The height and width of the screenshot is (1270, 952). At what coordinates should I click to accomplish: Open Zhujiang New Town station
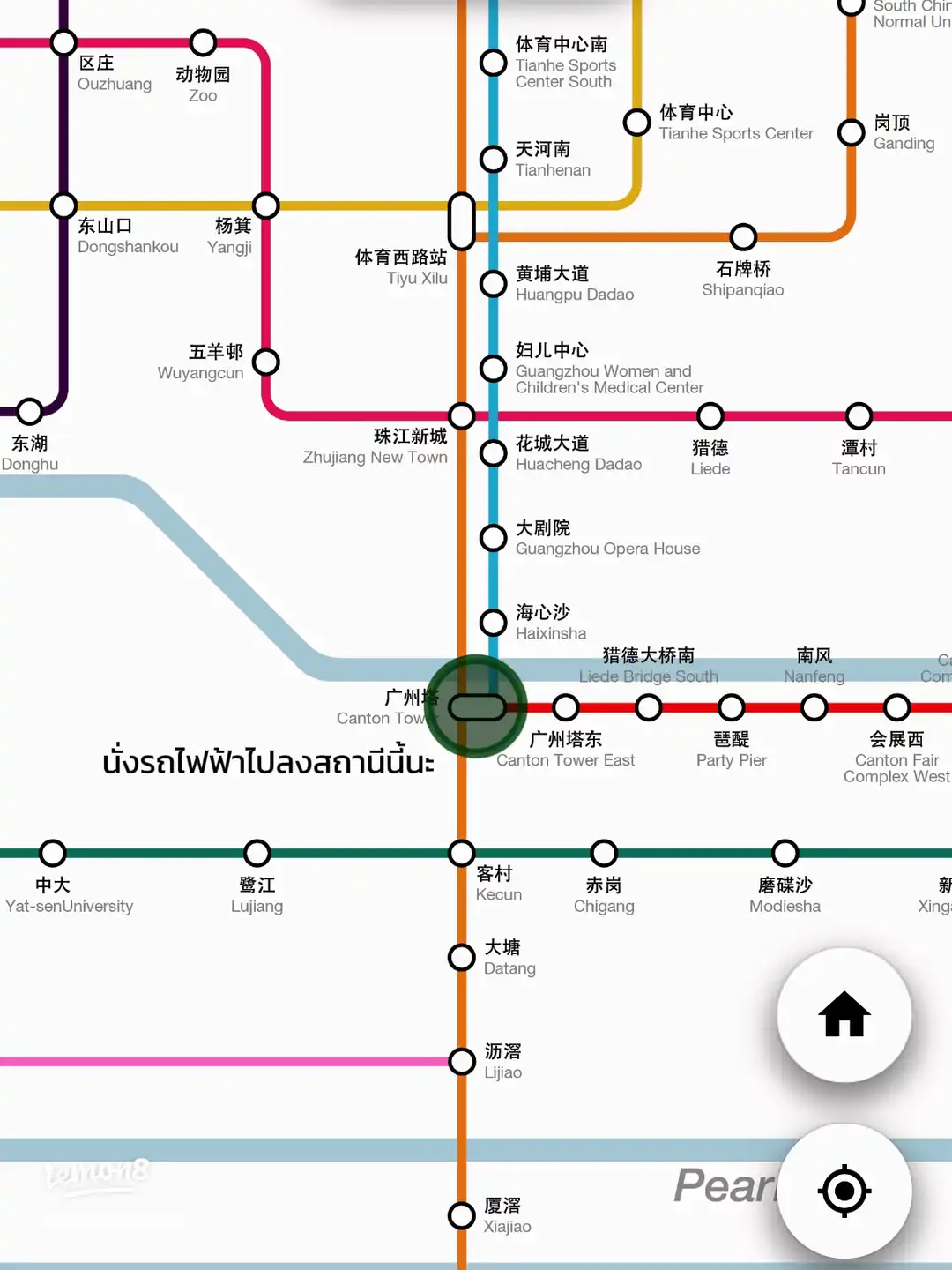pos(462,415)
